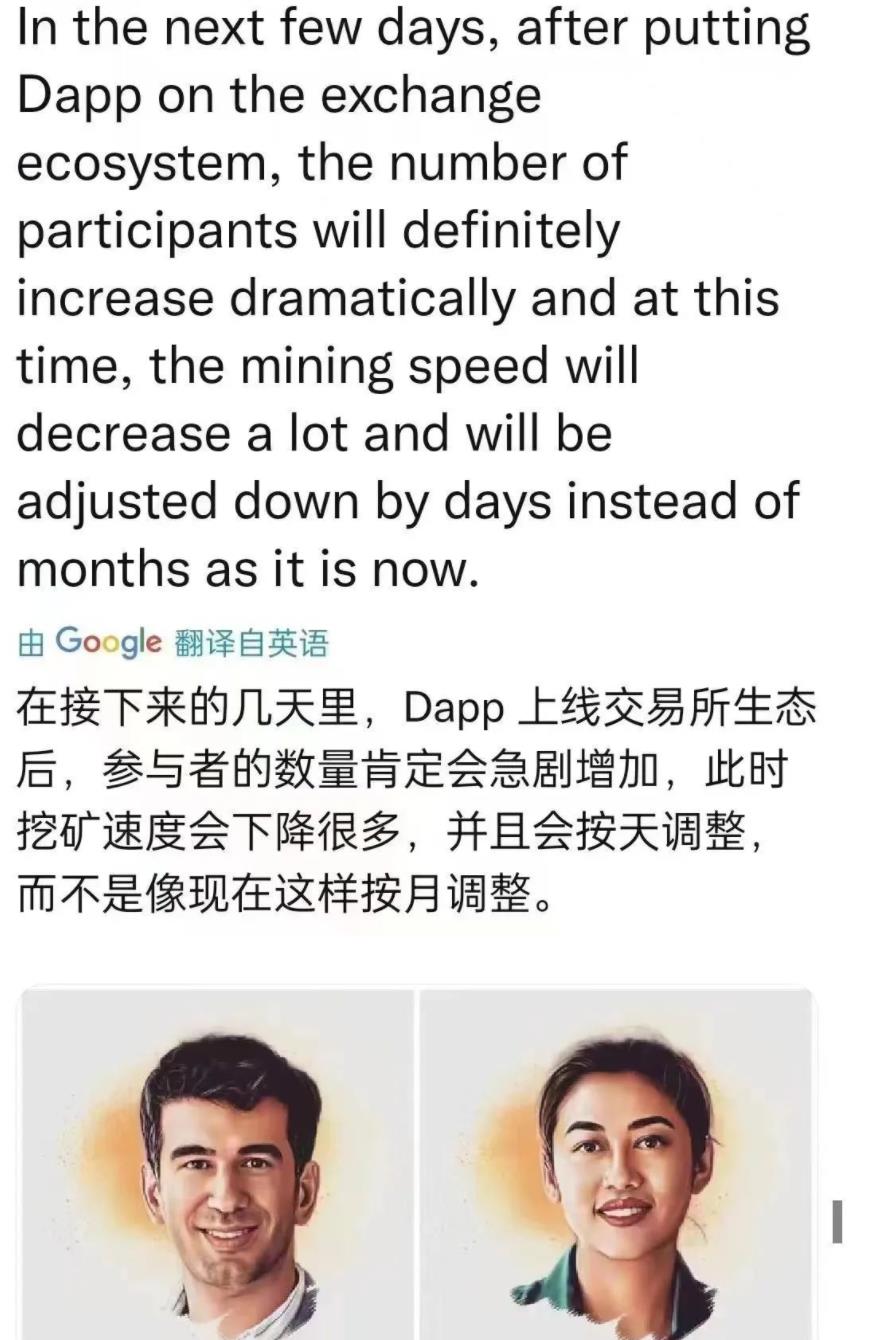Open the right portrait image of the woman
Screen dimensions: 876x1340
coord(615,1165)
